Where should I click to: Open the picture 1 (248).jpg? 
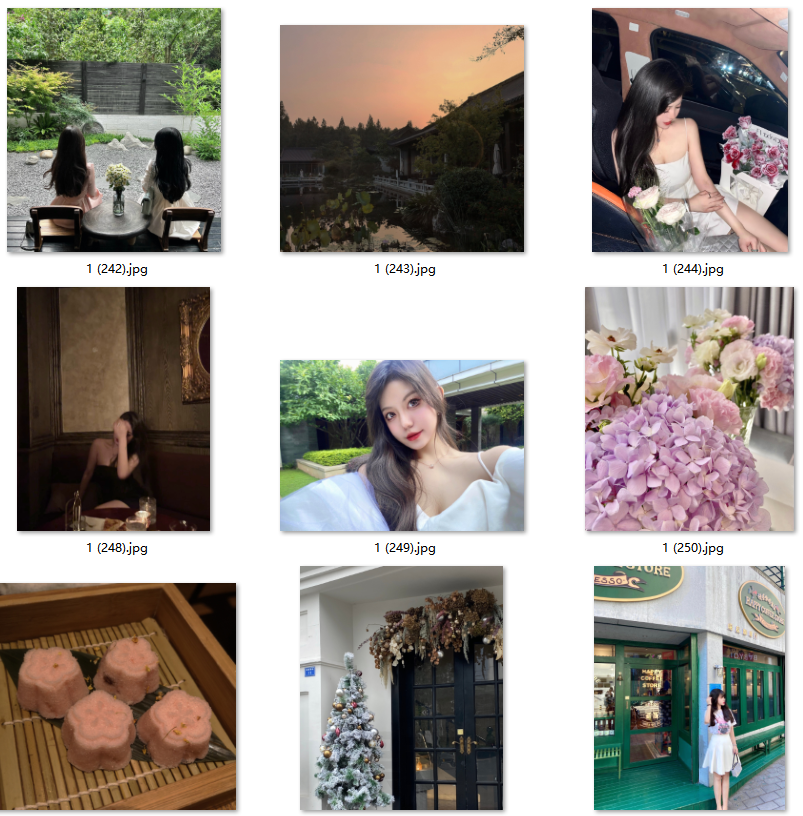point(113,408)
